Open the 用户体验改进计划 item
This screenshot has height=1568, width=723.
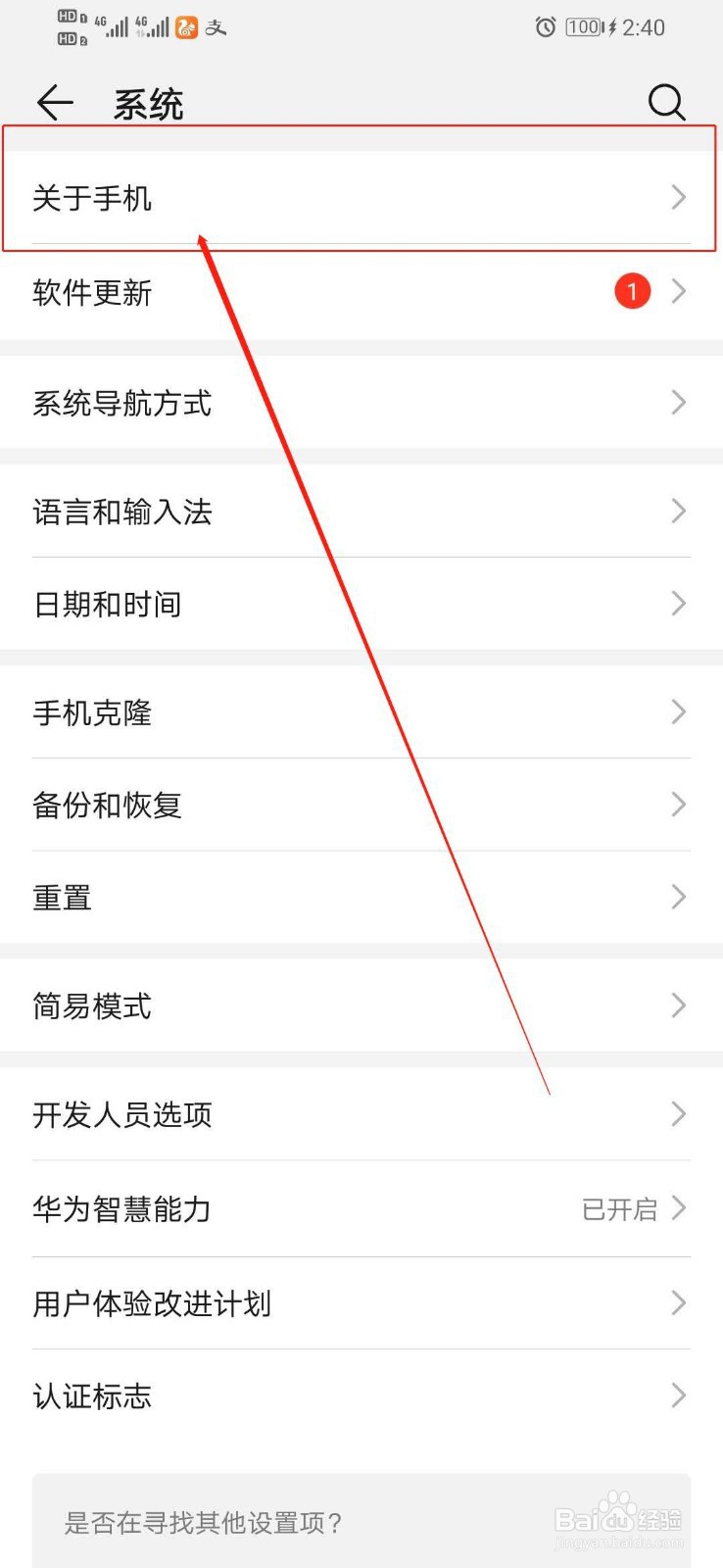click(x=361, y=1303)
